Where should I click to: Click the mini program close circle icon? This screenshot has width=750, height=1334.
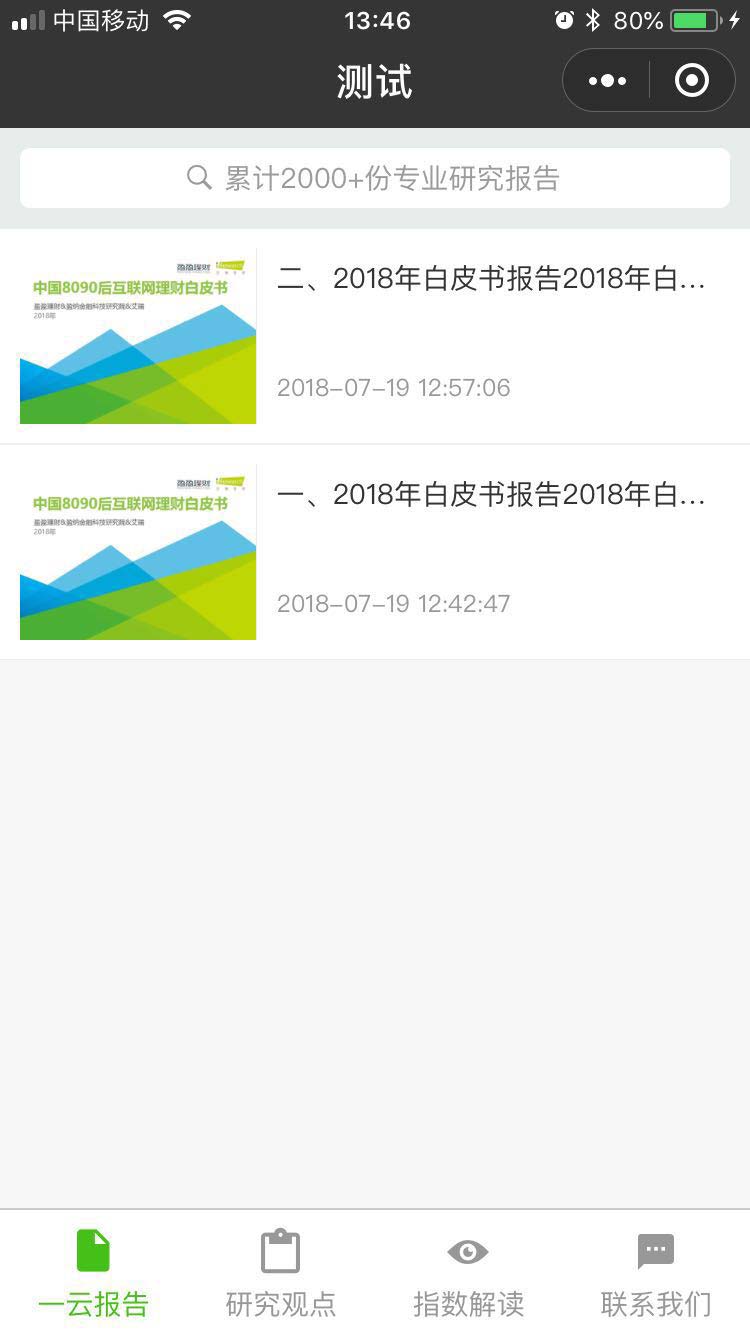(x=692, y=80)
